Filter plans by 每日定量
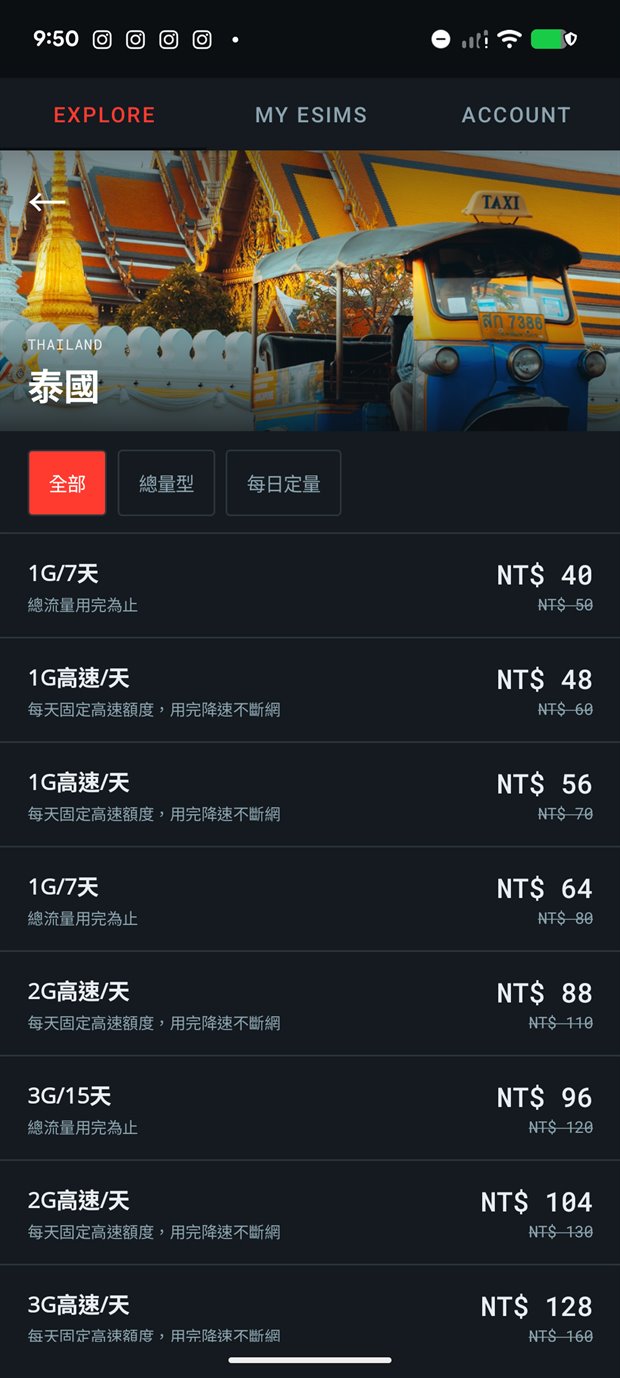 284,483
